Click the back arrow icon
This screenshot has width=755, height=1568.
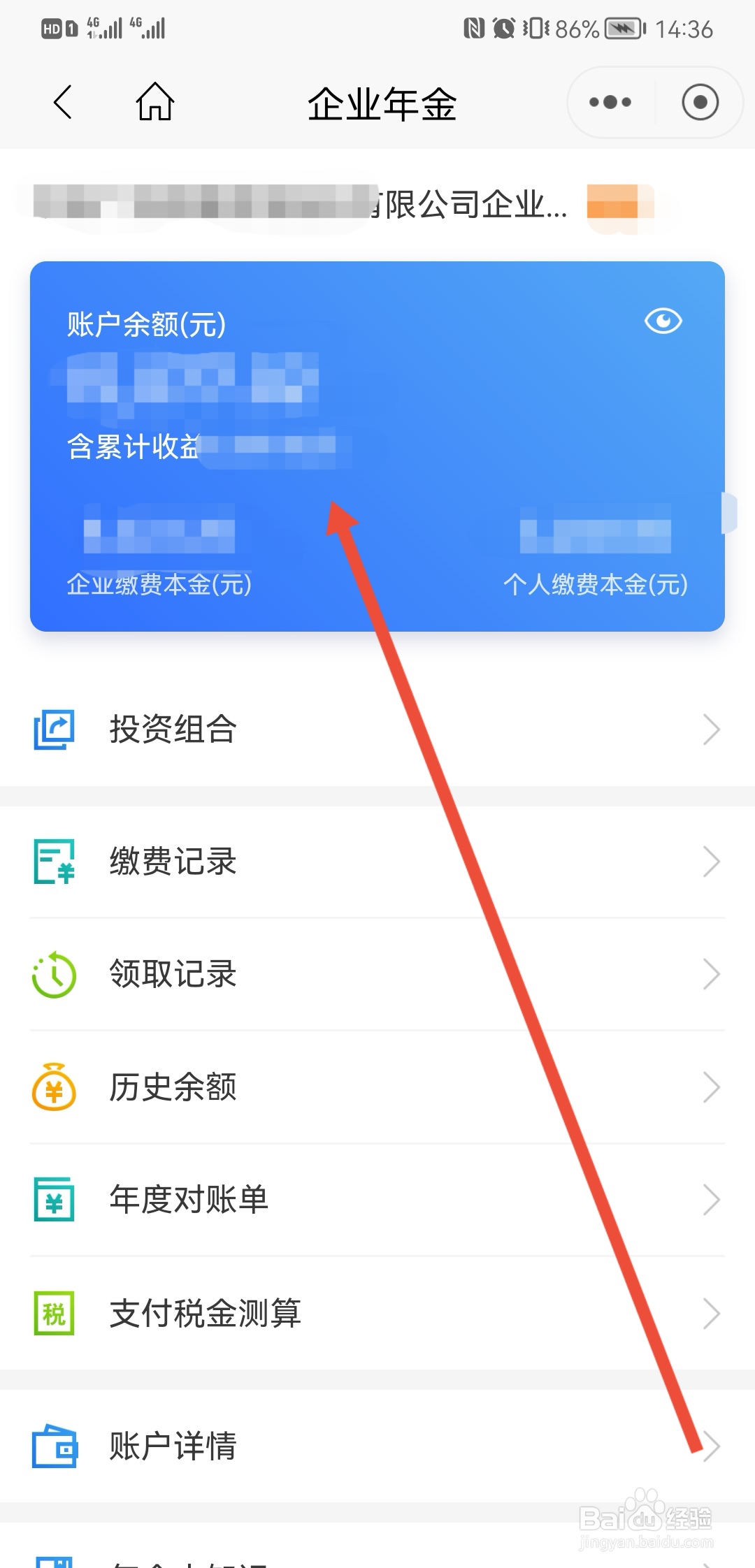point(63,102)
